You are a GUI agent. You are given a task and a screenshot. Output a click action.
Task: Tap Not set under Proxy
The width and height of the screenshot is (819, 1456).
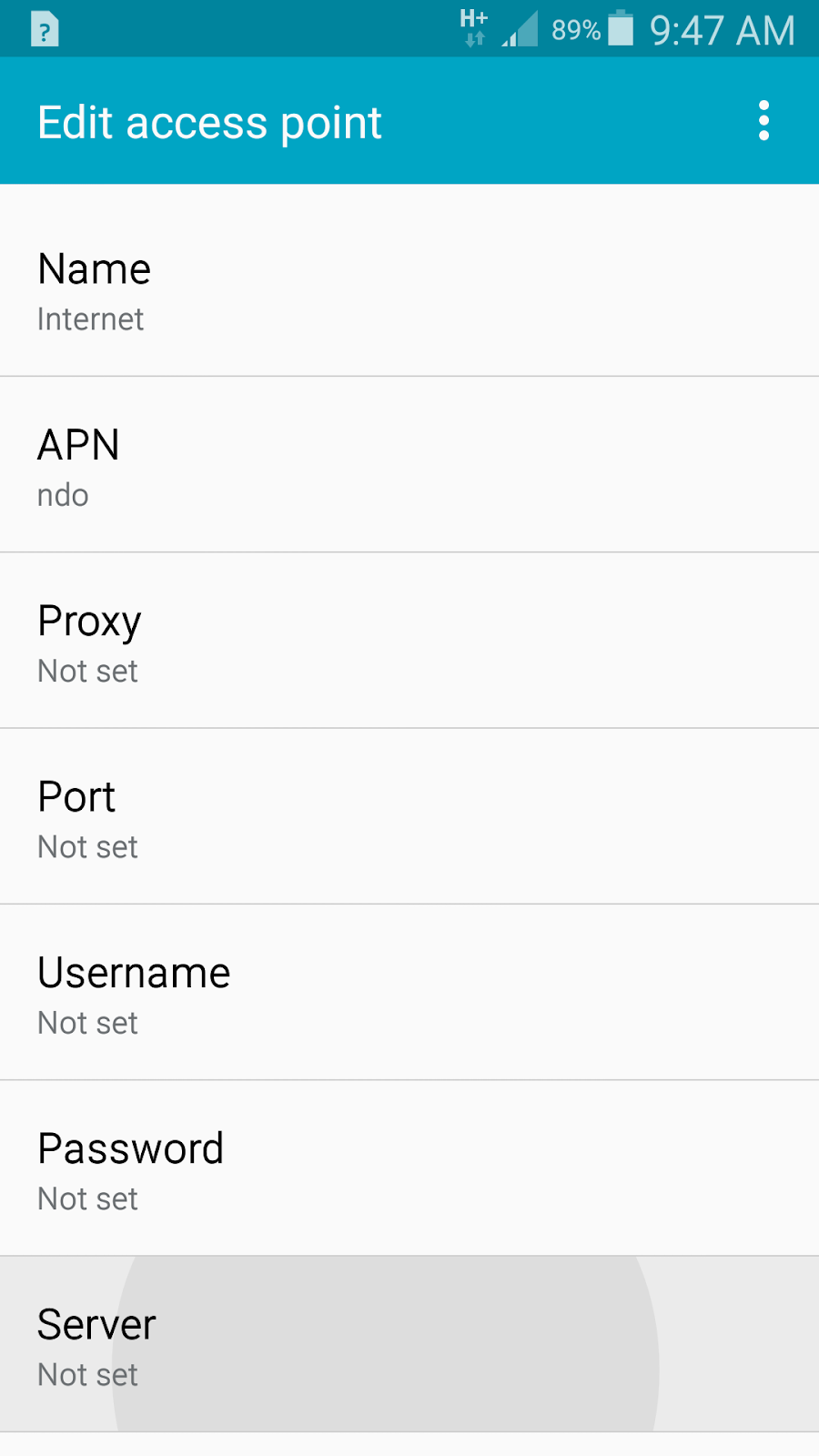87,671
